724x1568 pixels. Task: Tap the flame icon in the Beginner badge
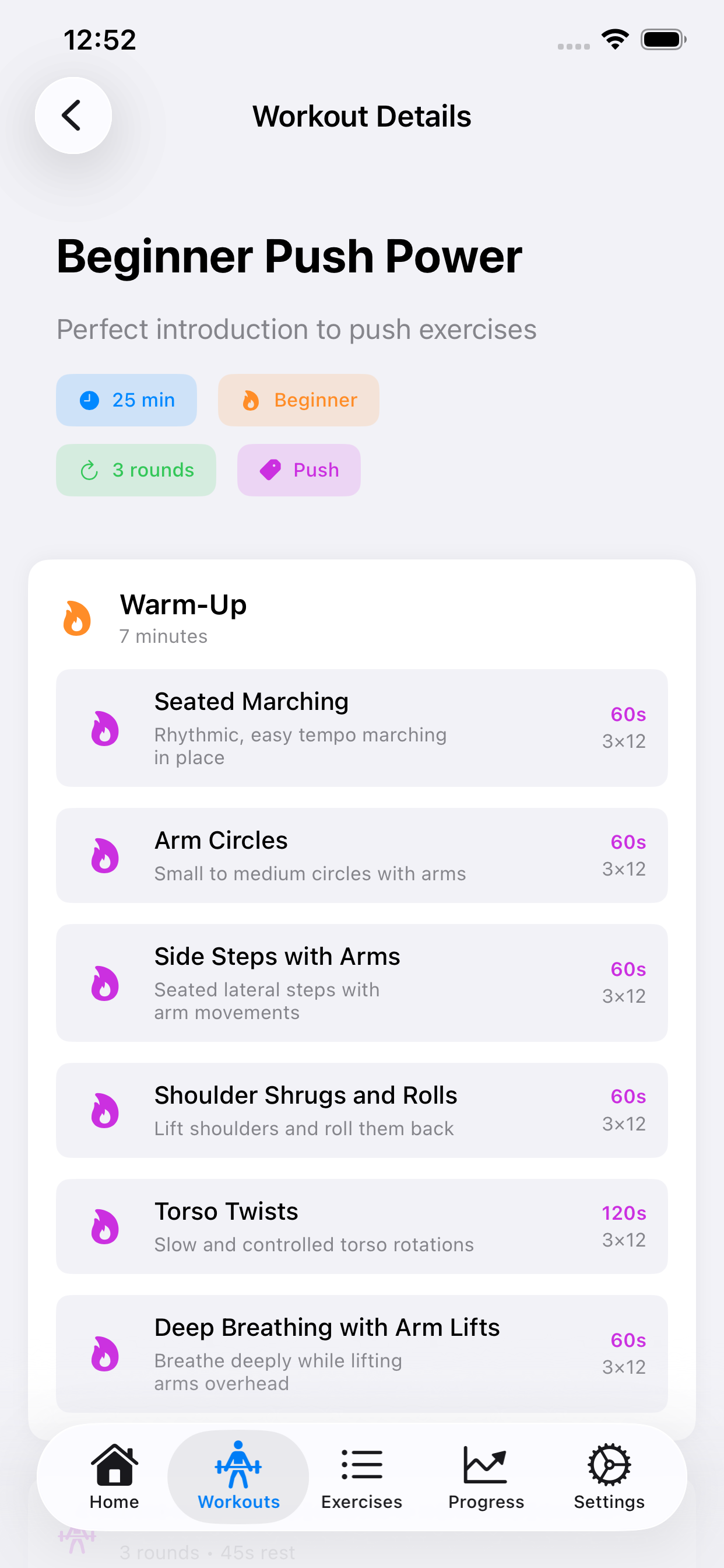click(251, 400)
